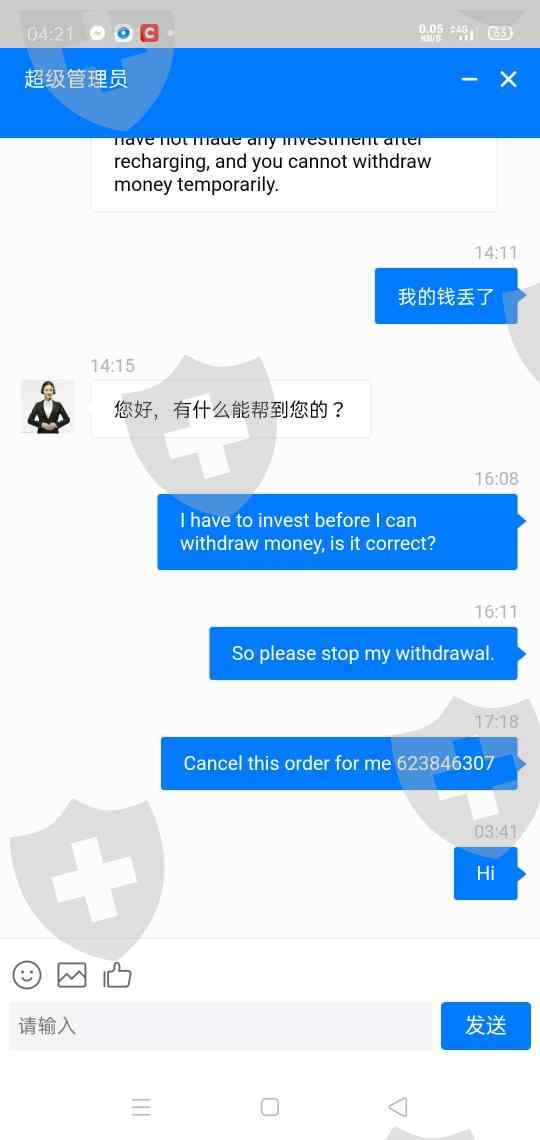
Task: Attach an image to the chat
Action: click(72, 975)
